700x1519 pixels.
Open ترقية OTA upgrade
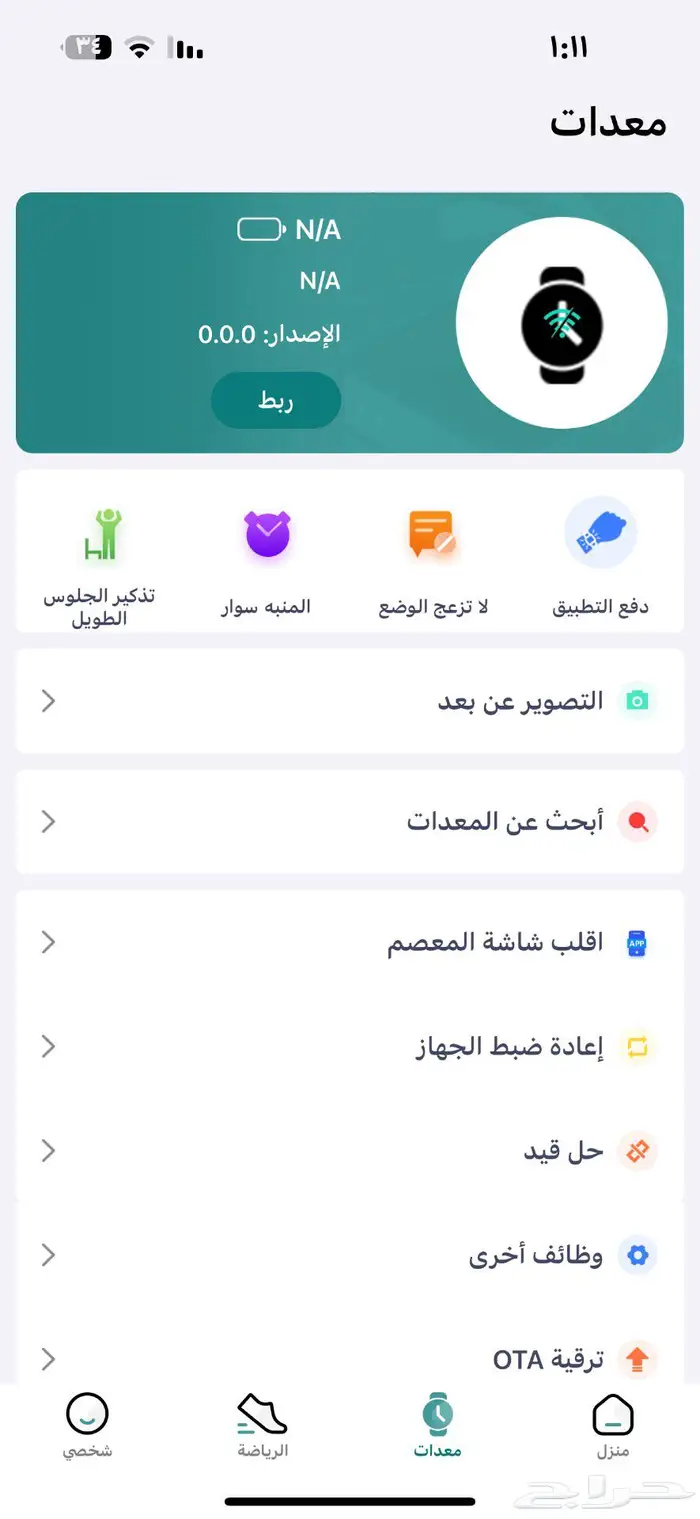(350, 1358)
